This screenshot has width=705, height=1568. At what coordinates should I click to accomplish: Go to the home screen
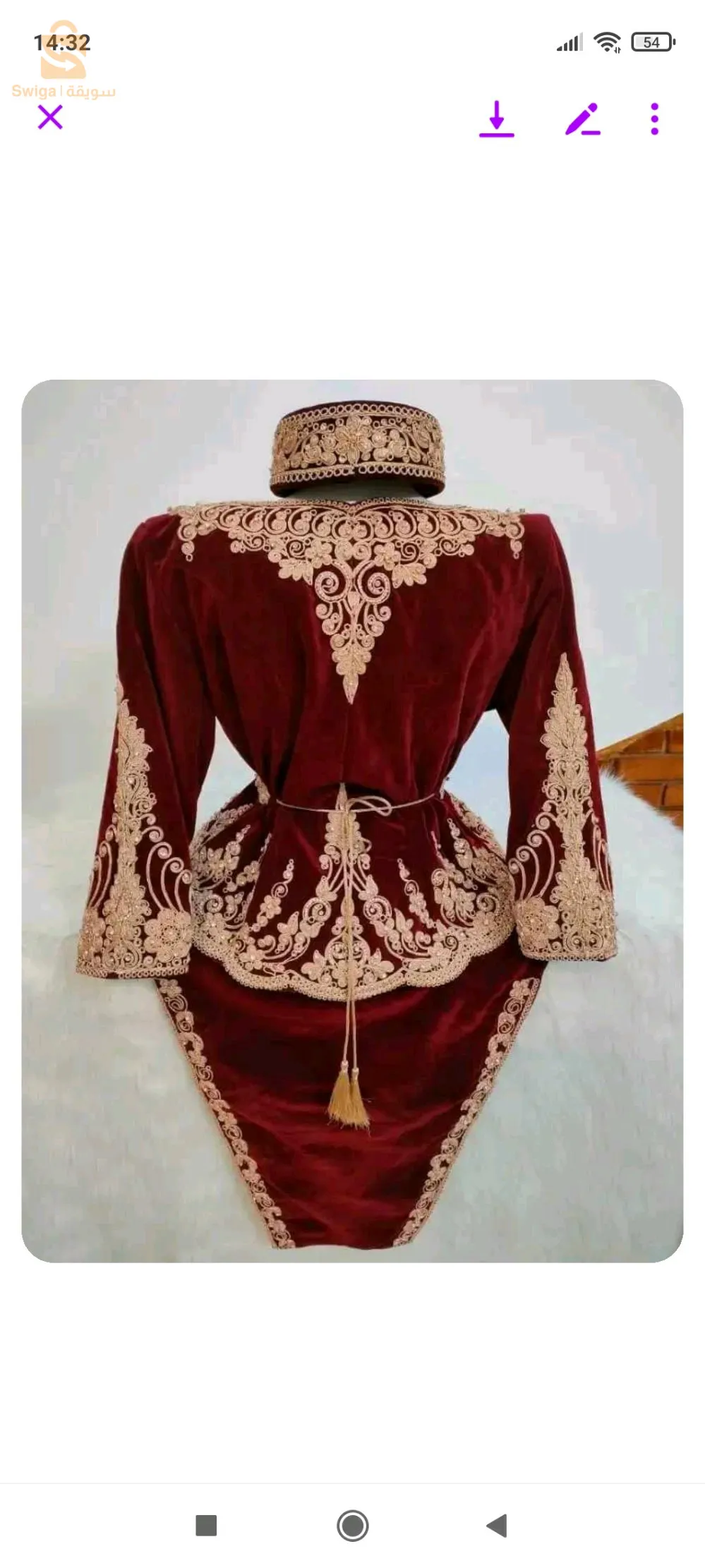click(352, 1525)
